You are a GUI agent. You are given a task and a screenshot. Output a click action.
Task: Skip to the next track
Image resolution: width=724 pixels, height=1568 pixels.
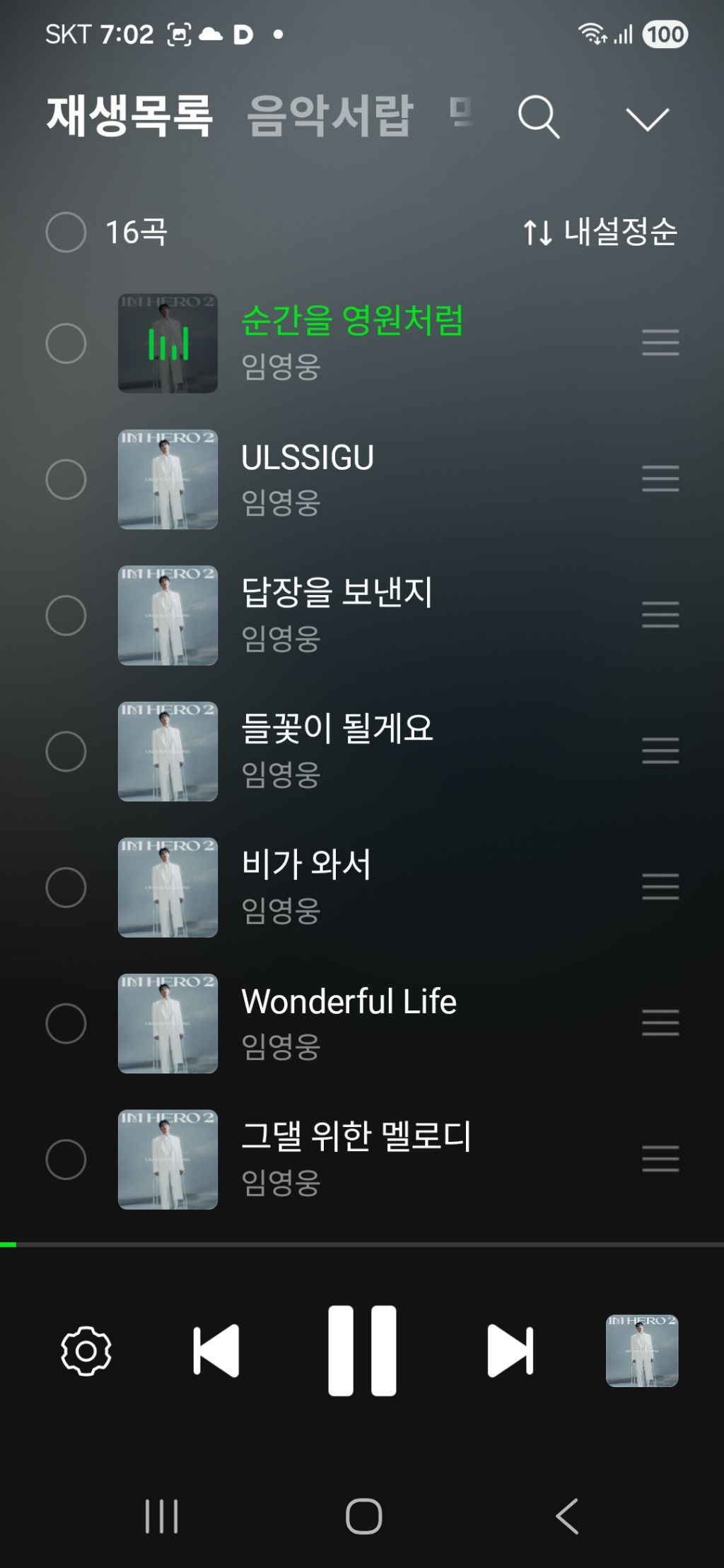click(510, 1351)
